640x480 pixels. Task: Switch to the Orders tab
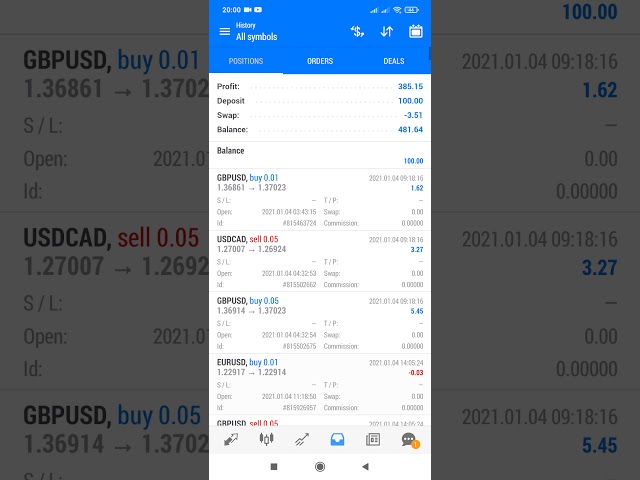320,61
